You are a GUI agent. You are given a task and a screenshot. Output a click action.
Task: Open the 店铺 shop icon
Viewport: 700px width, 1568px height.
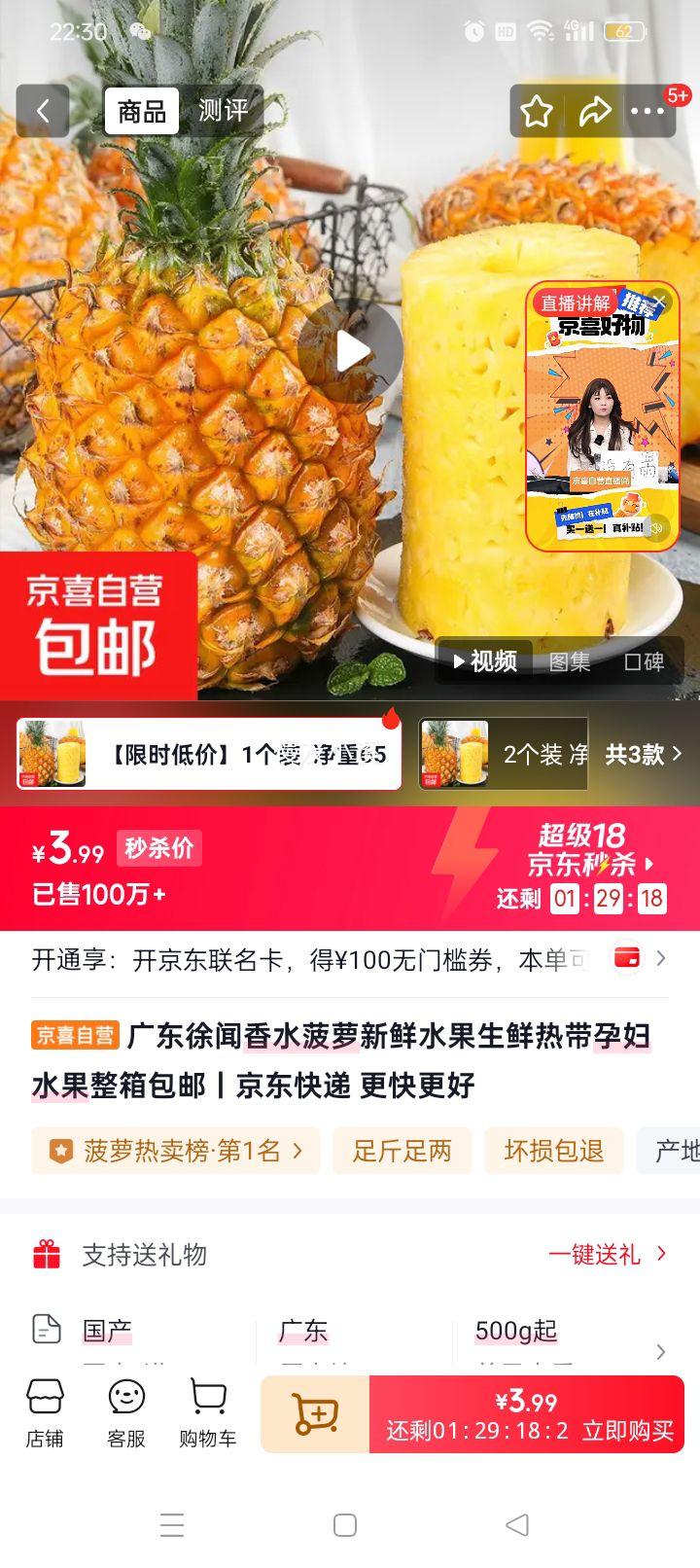pyautogui.click(x=46, y=1412)
